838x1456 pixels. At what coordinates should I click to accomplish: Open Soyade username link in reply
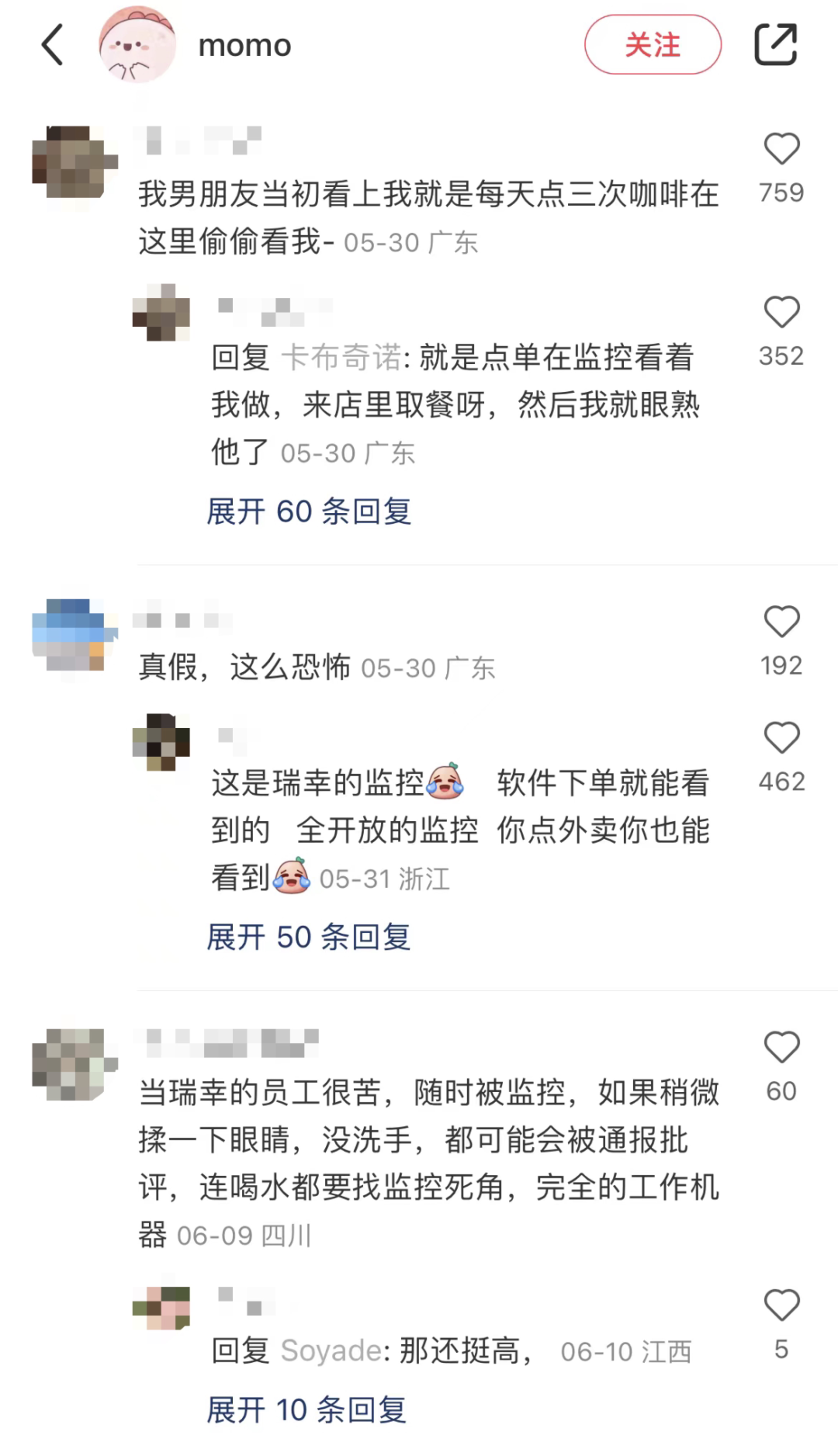tap(331, 1351)
